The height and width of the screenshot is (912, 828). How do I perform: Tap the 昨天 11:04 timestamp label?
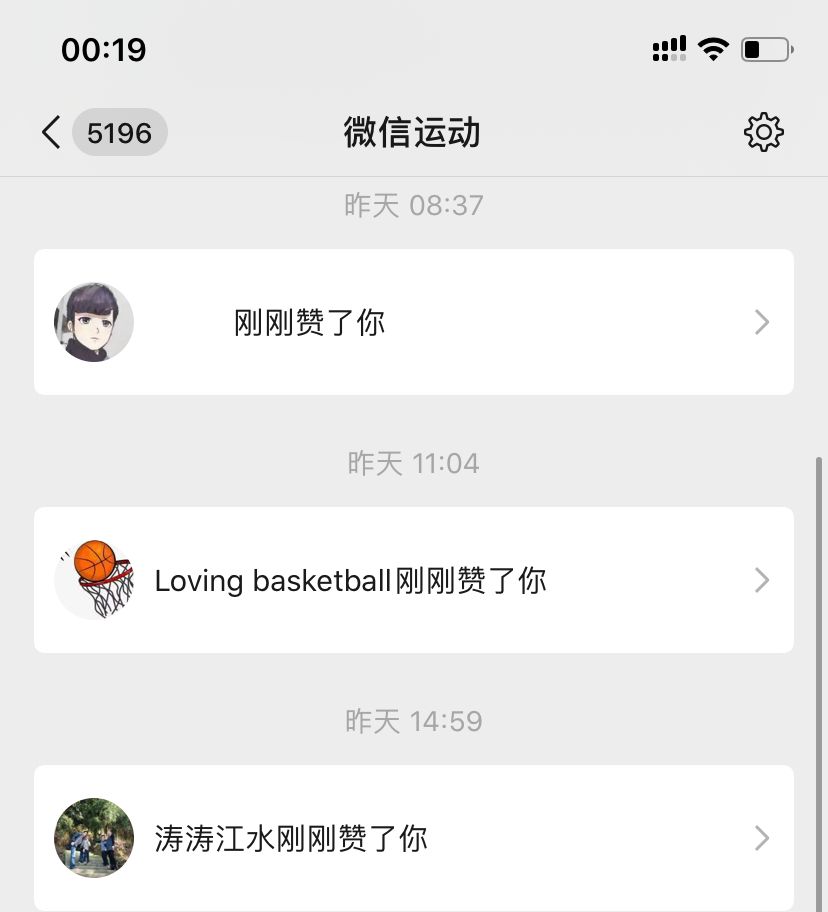pos(414,463)
